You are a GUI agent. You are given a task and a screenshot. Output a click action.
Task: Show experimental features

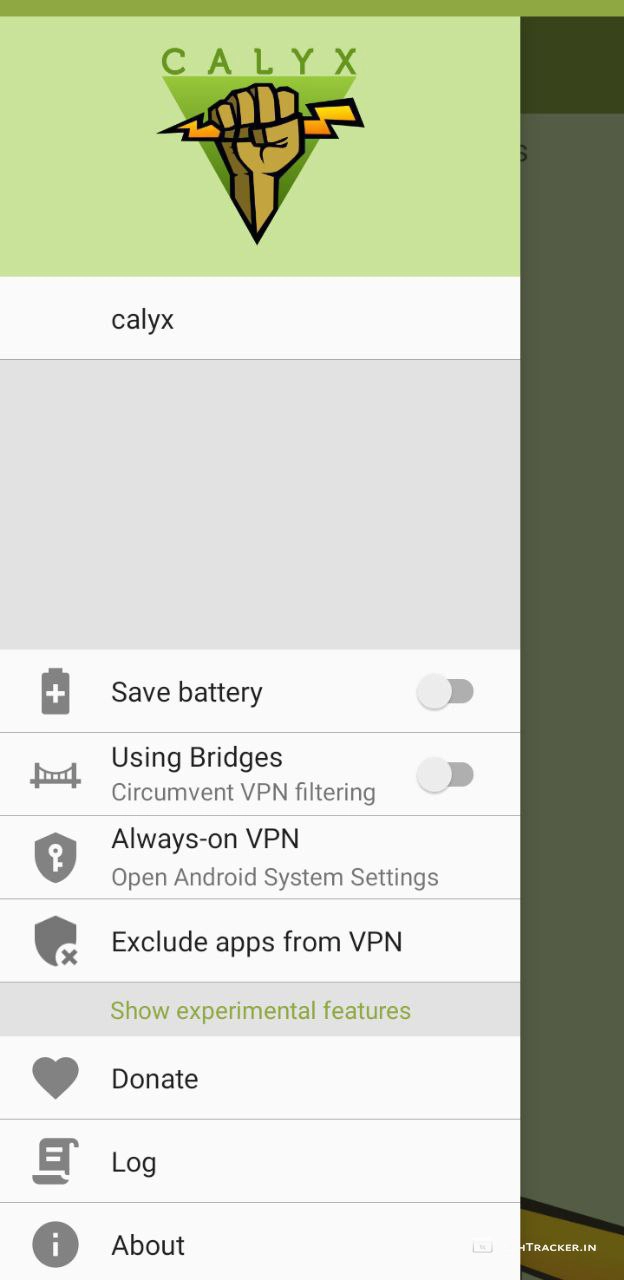coord(260,1010)
